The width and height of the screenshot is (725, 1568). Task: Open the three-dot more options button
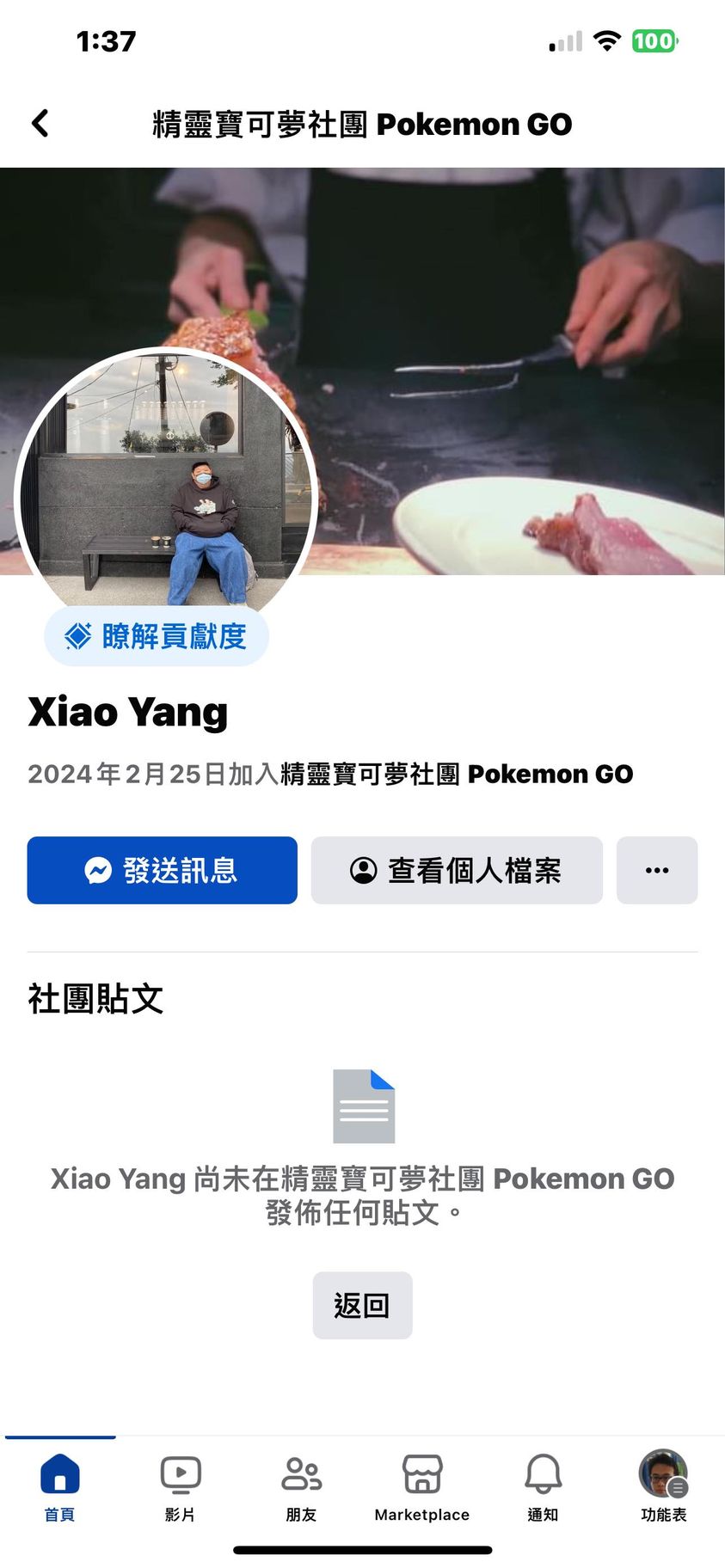657,870
